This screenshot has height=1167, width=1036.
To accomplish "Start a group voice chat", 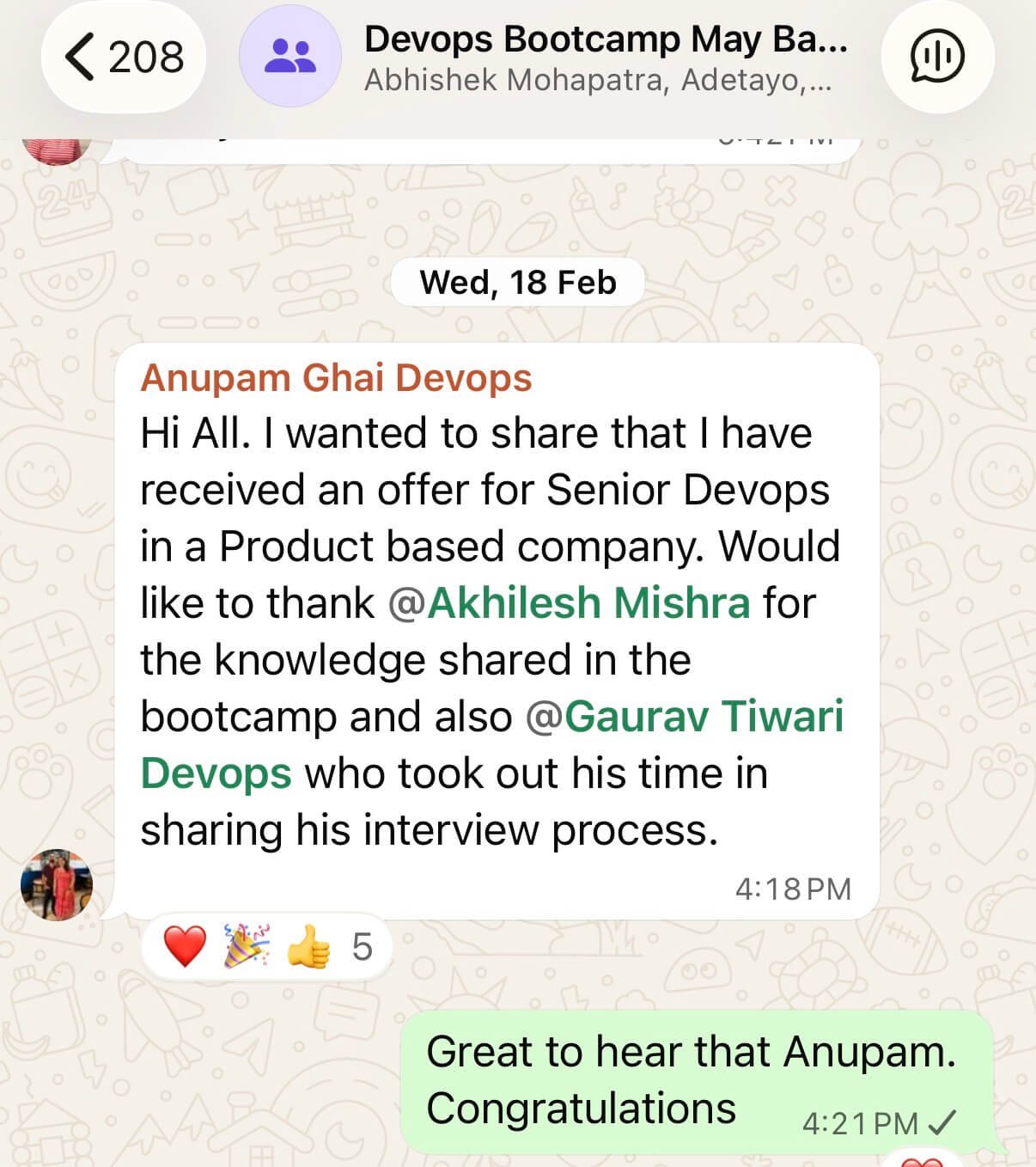I will (936, 58).
